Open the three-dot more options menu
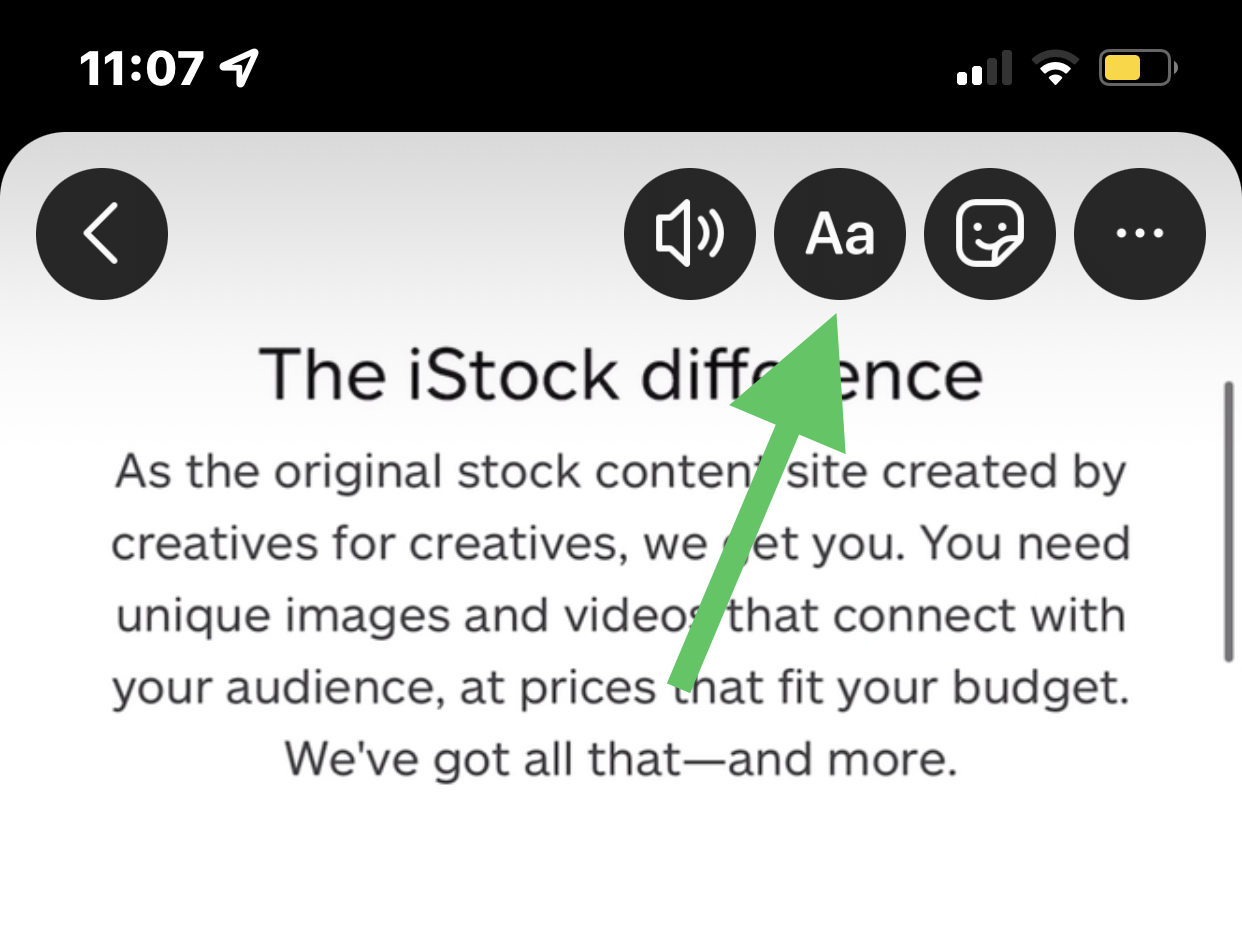Image resolution: width=1242 pixels, height=939 pixels. (1139, 233)
